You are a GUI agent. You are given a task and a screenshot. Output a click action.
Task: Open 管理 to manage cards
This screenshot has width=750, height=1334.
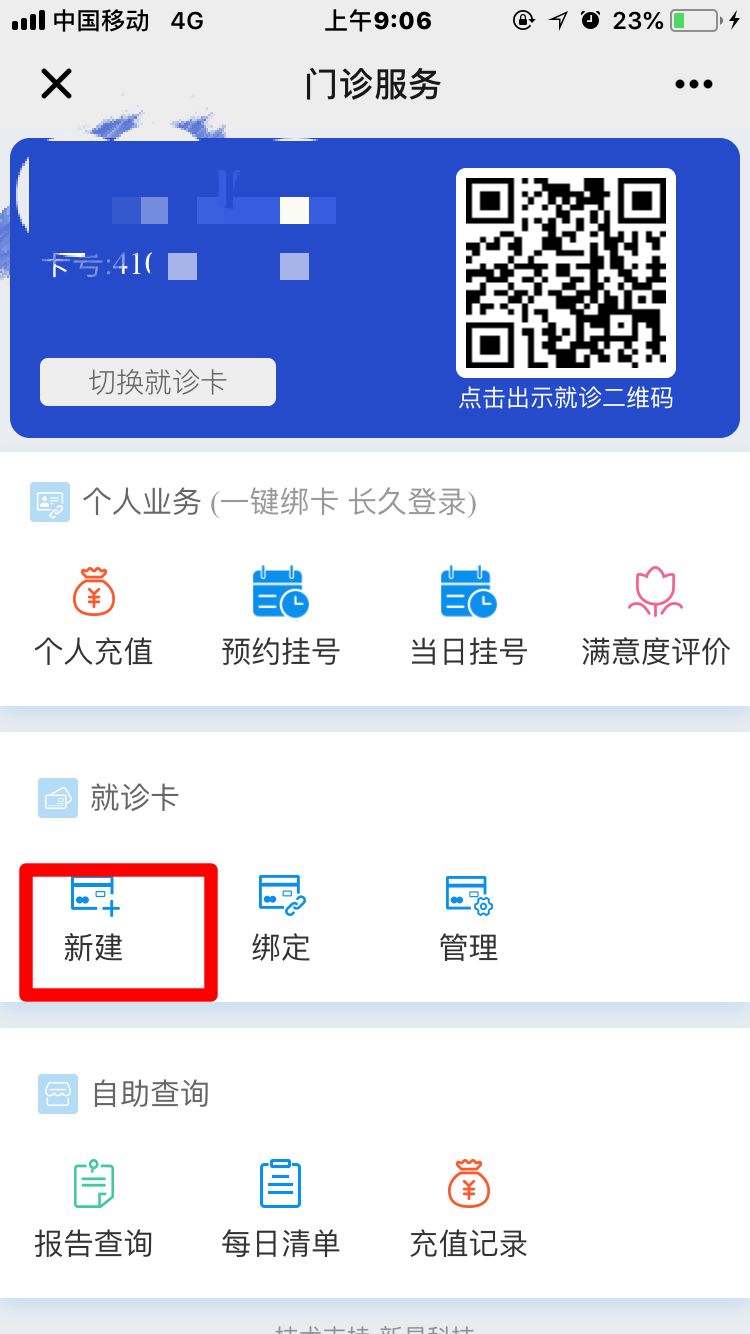tap(468, 920)
